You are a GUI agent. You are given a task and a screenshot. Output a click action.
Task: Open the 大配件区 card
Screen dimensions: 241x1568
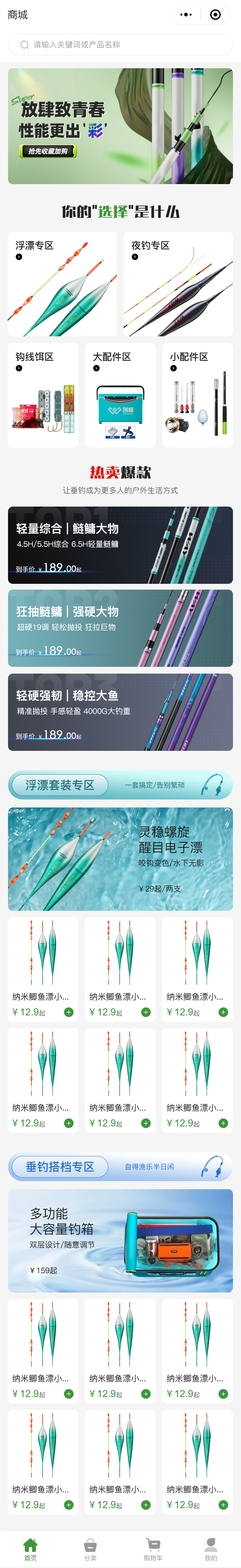(x=120, y=395)
